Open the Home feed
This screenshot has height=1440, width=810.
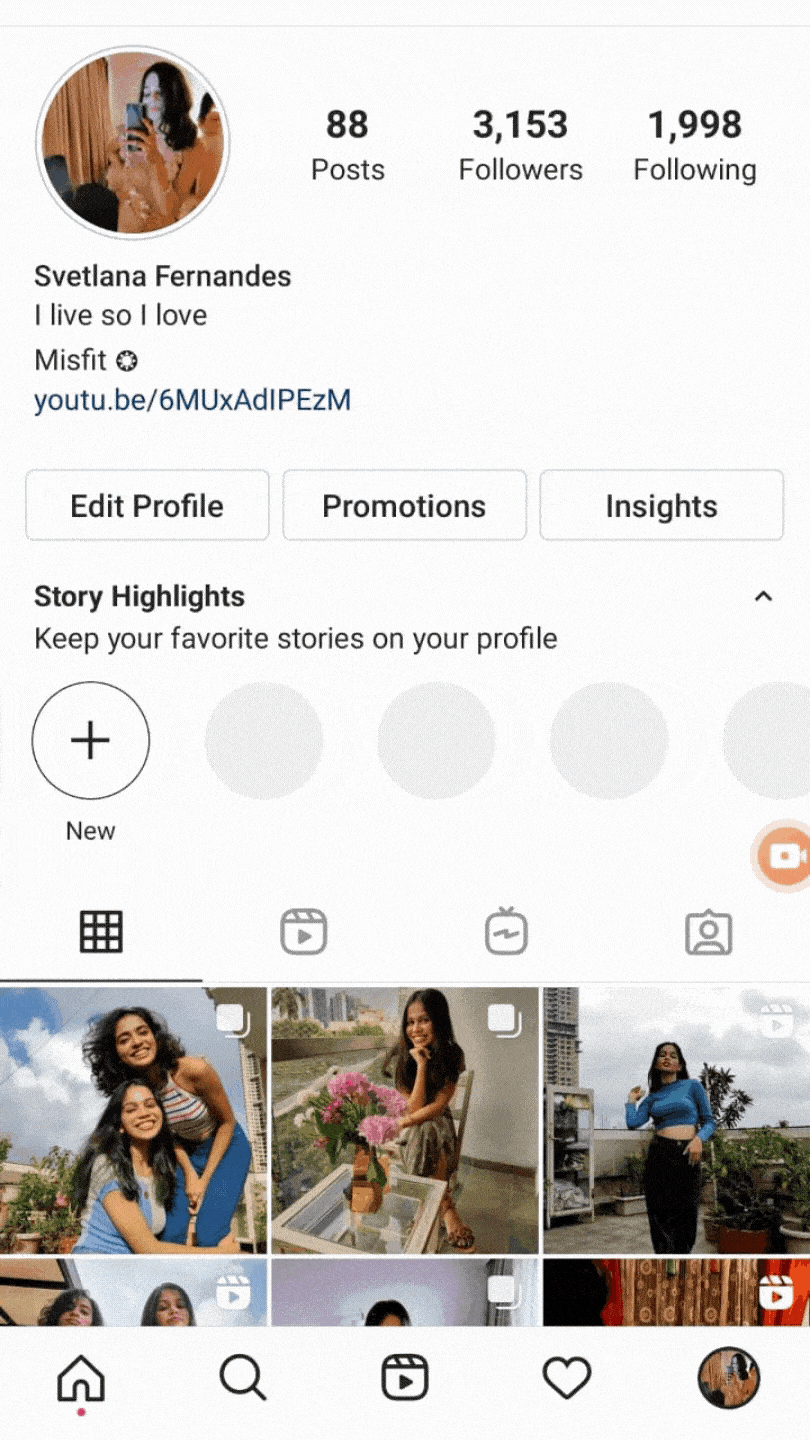click(x=81, y=1377)
